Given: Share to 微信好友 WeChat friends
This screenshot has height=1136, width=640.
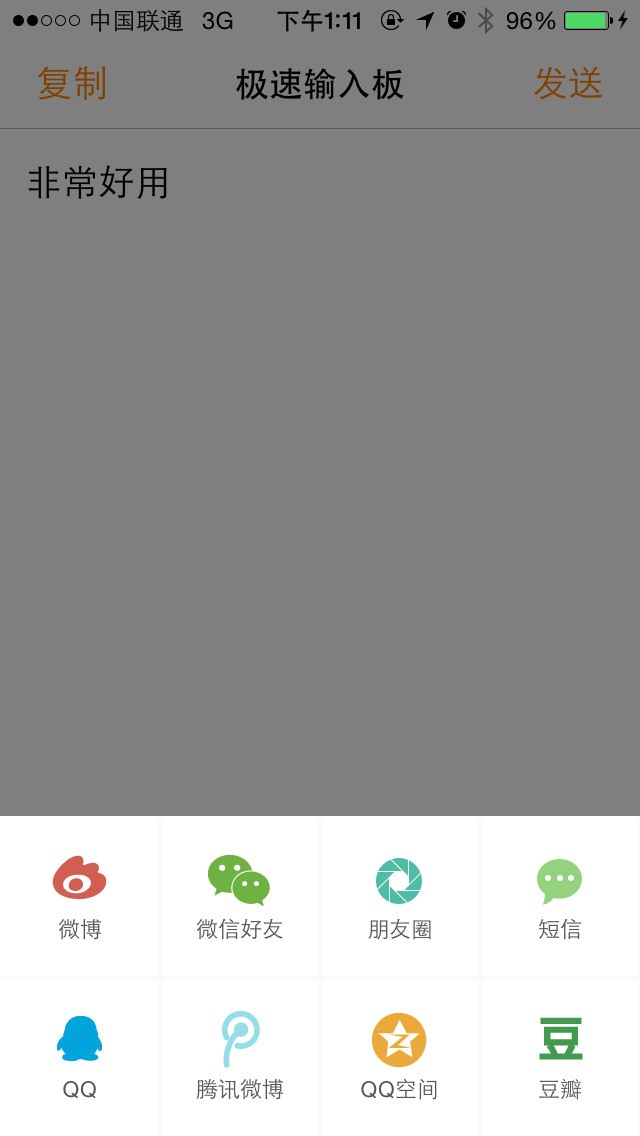Looking at the screenshot, I should point(240,897).
